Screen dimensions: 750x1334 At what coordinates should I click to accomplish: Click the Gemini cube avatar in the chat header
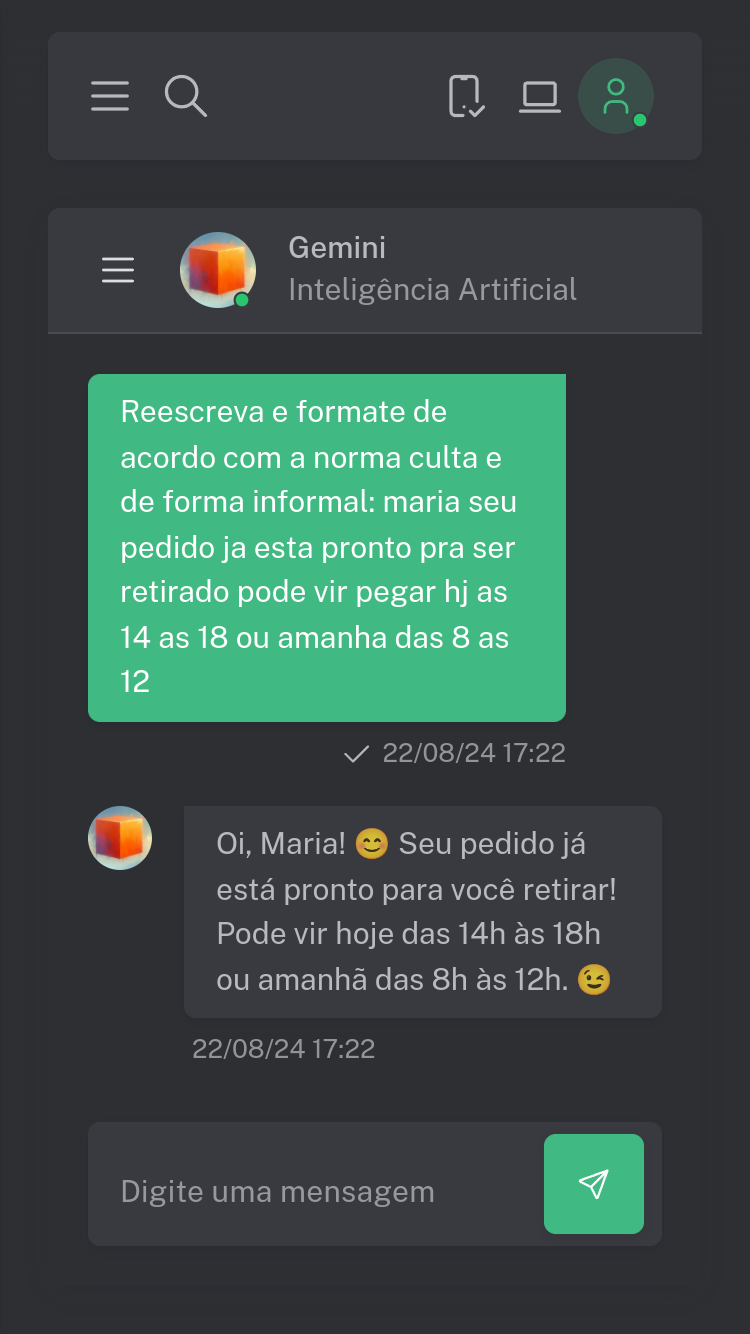217,270
